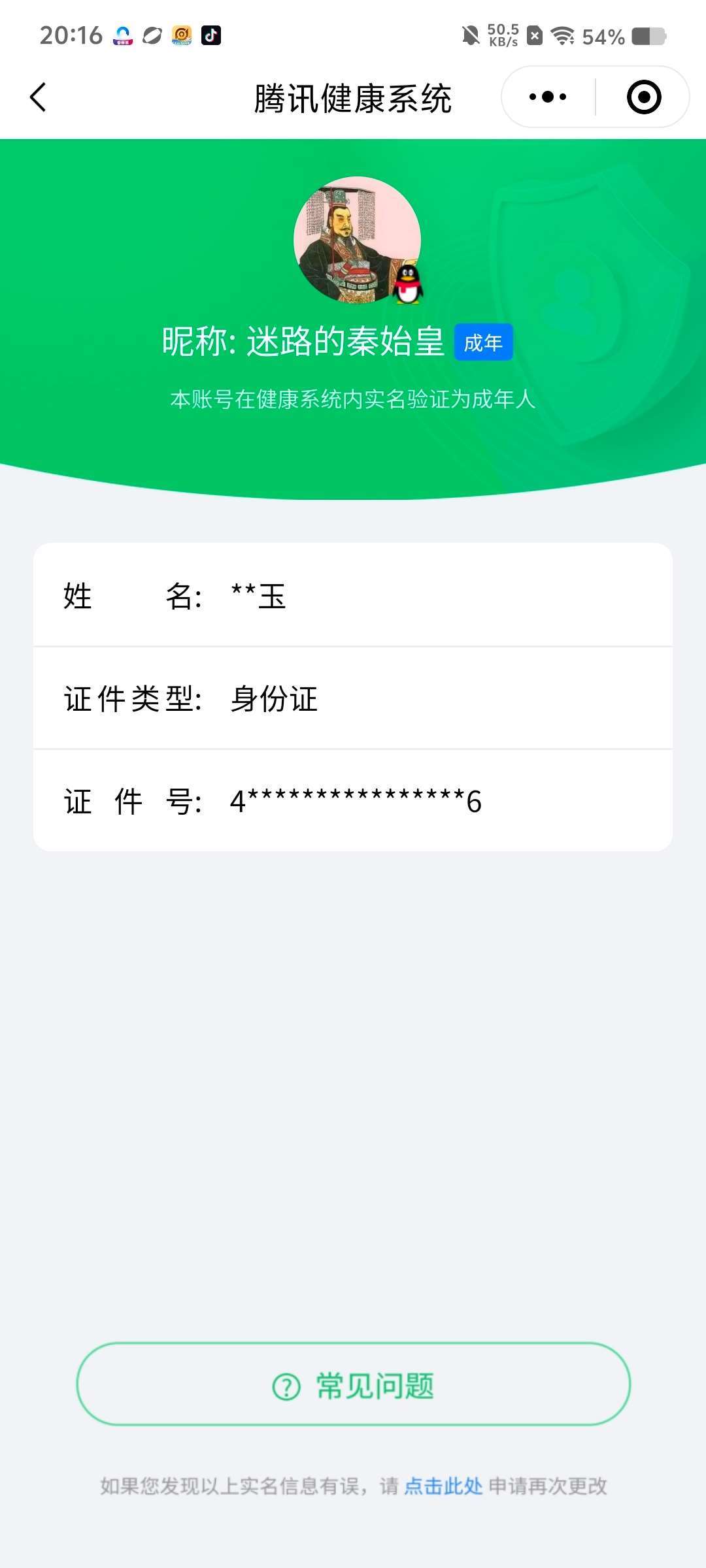
Task: Tap the circular close button in the capsule
Action: tap(643, 96)
